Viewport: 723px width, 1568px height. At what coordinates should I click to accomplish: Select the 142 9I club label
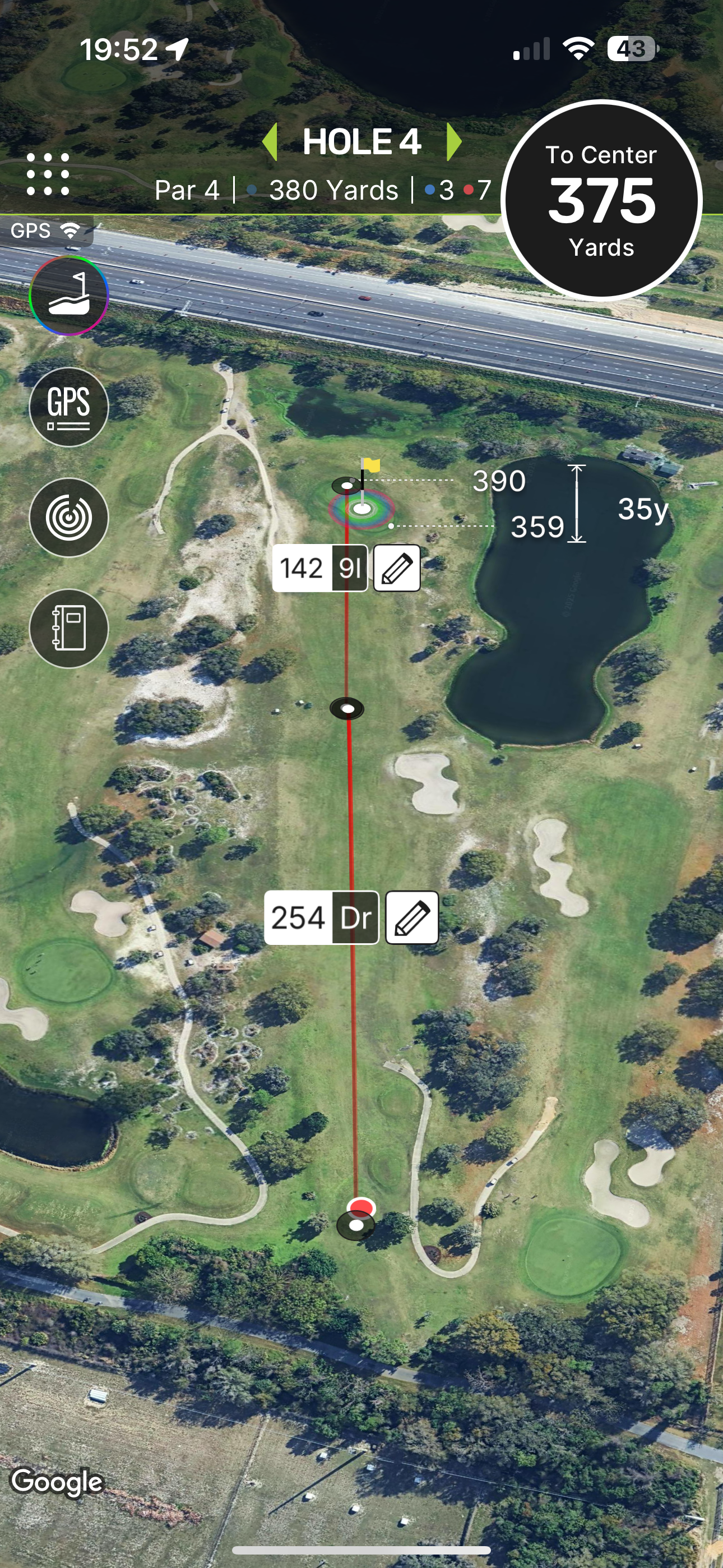click(x=320, y=569)
